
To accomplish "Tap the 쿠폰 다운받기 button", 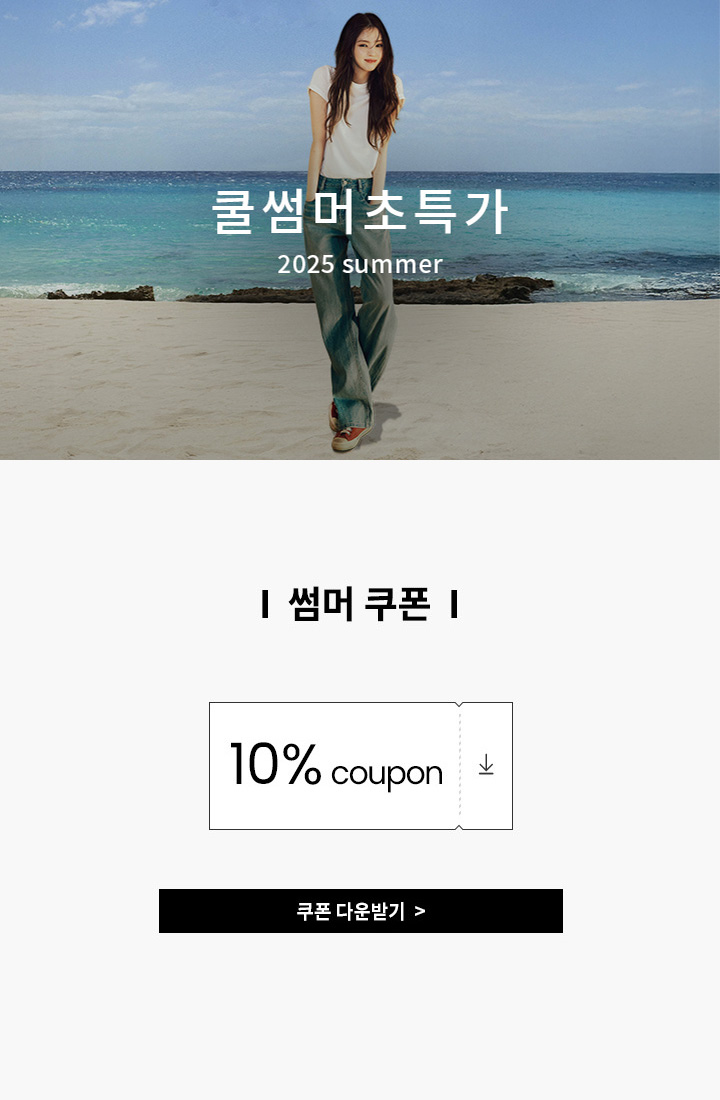I will tap(360, 911).
